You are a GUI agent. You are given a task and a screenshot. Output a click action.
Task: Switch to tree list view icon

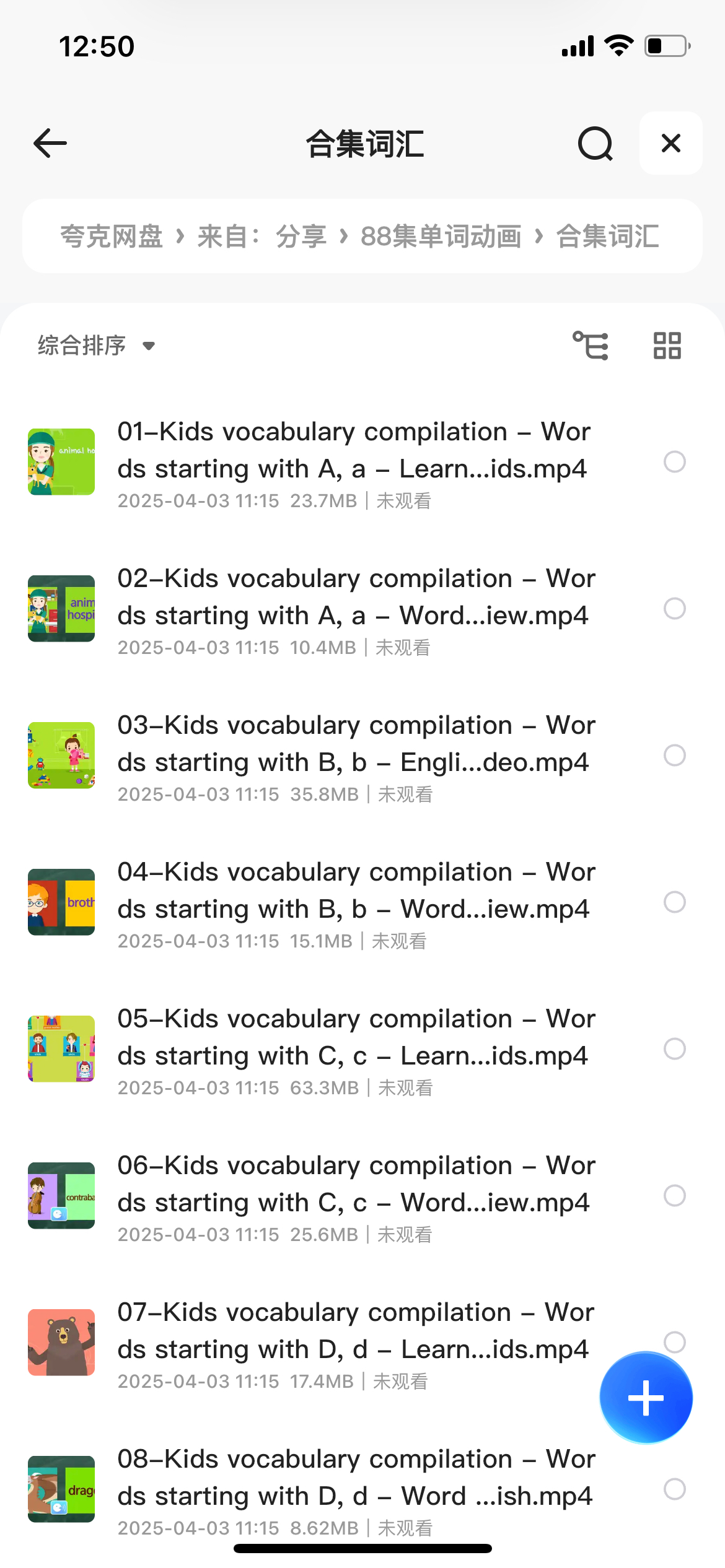click(590, 346)
